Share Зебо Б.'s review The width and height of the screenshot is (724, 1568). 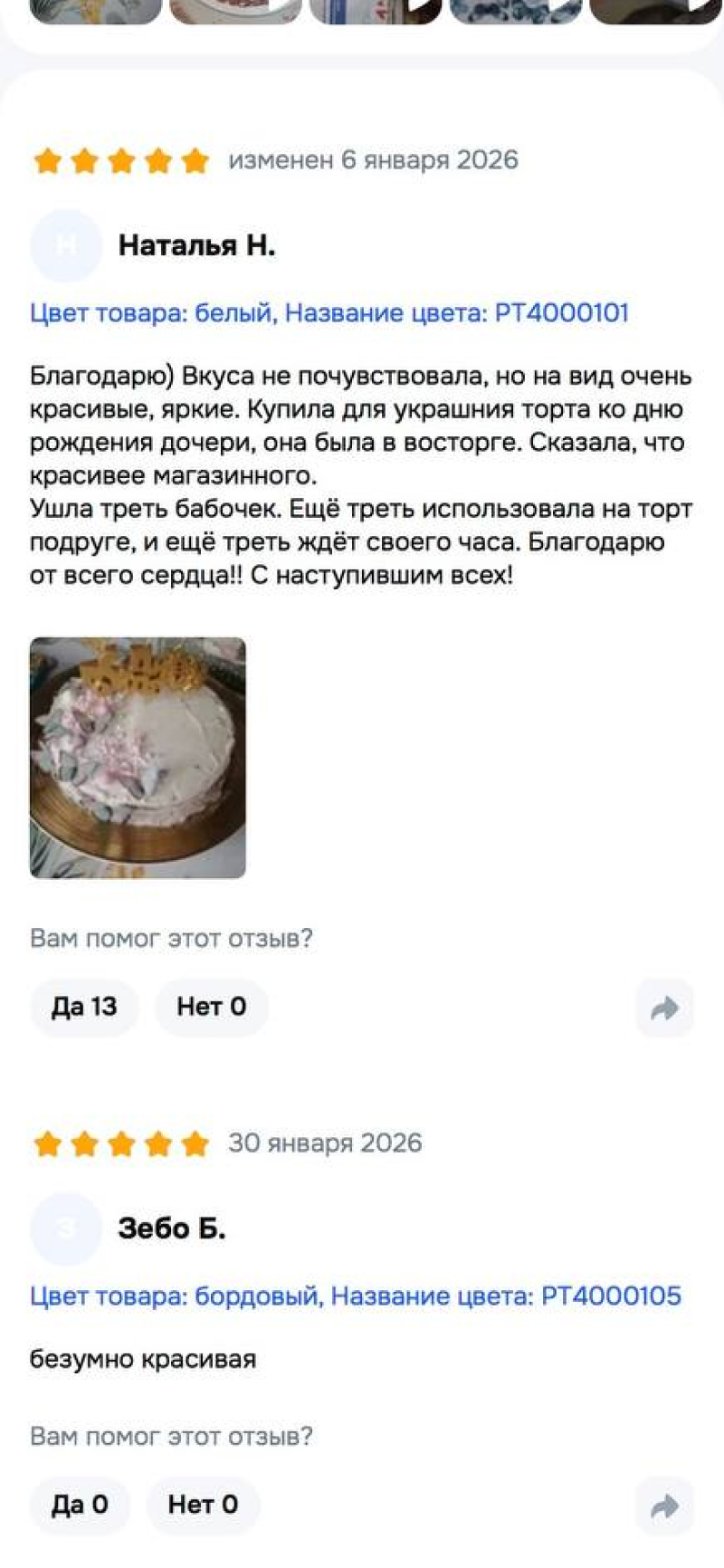coord(664,1506)
